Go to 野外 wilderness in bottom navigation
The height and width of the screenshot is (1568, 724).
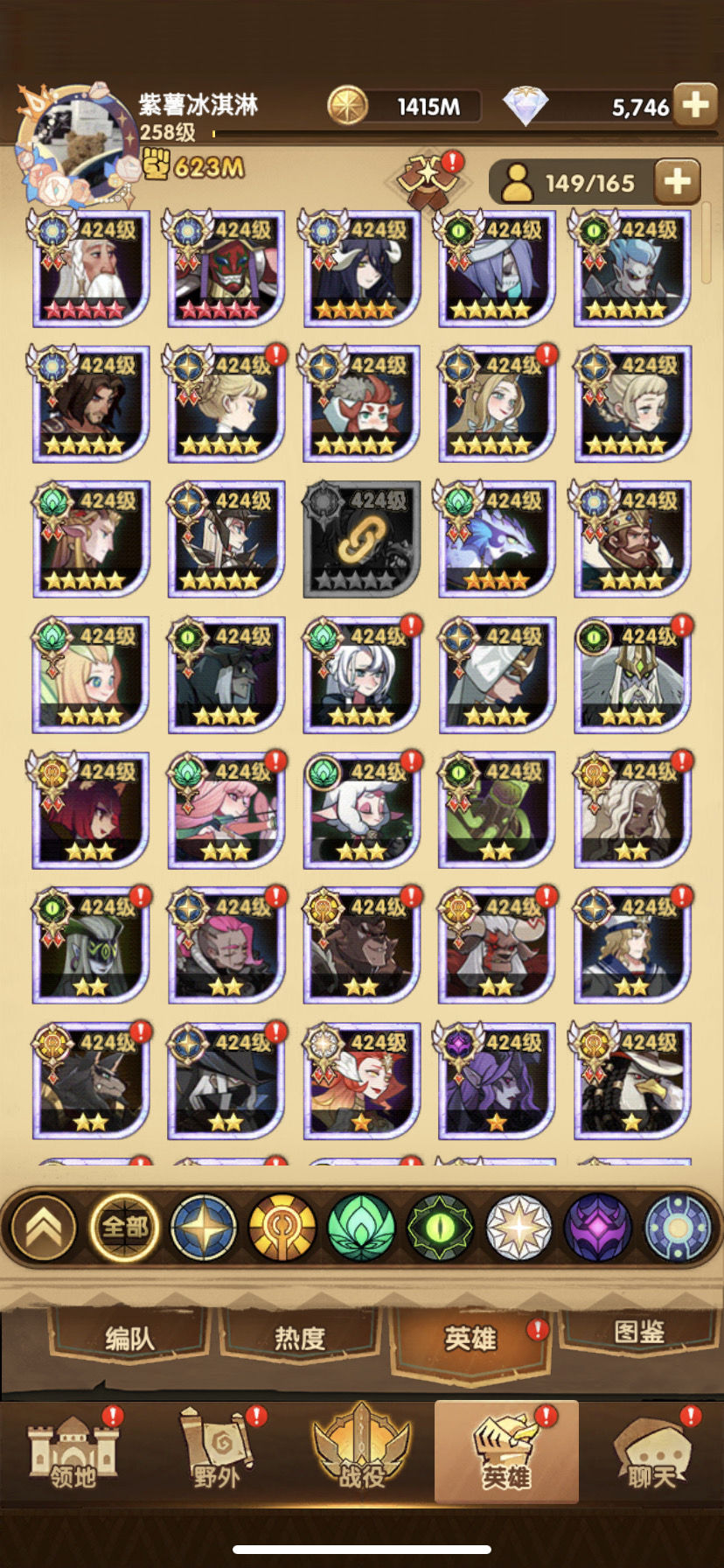(217, 1453)
